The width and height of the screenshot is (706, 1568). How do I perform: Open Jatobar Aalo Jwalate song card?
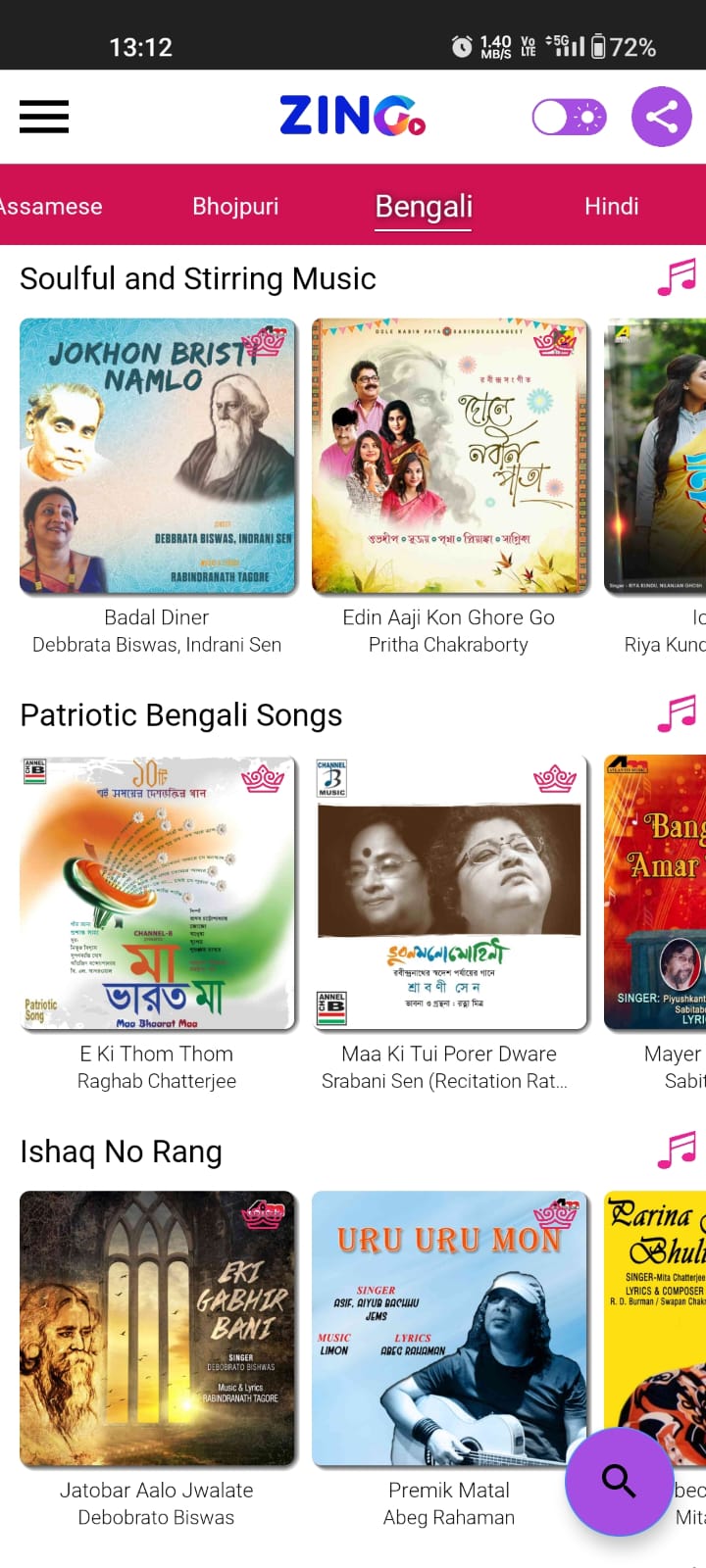click(x=157, y=1329)
